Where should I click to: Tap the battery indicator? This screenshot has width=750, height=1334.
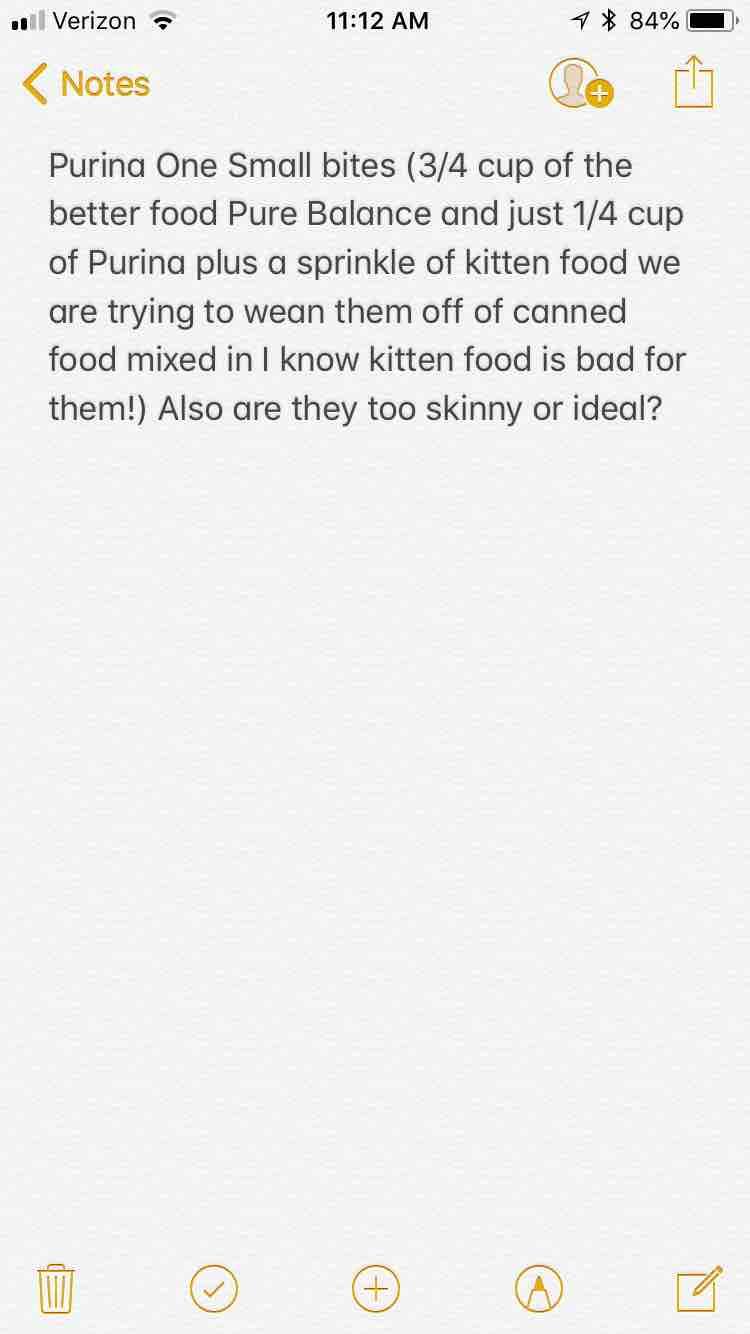tap(710, 19)
